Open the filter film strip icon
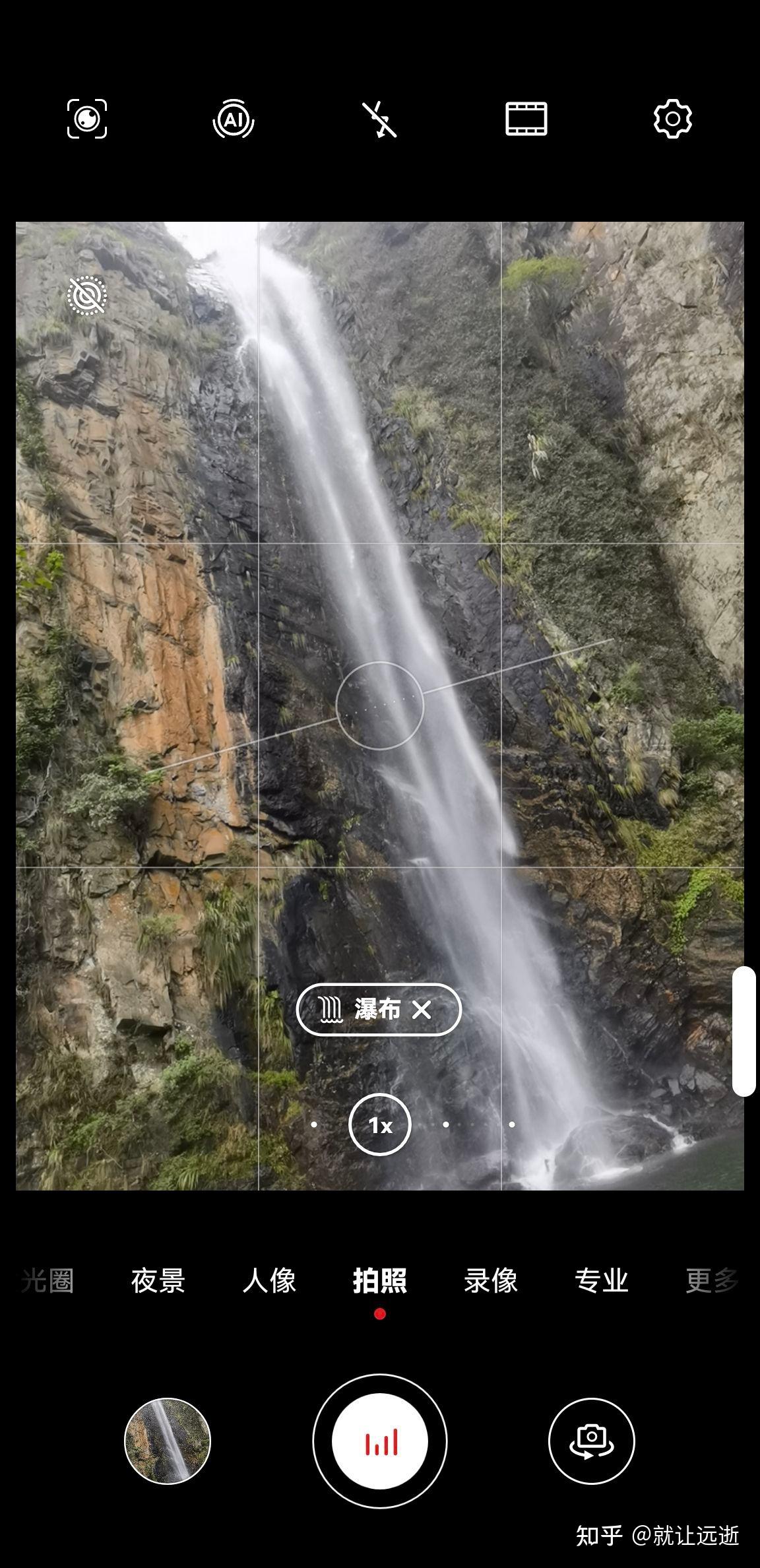This screenshot has width=760, height=1568. tap(526, 119)
